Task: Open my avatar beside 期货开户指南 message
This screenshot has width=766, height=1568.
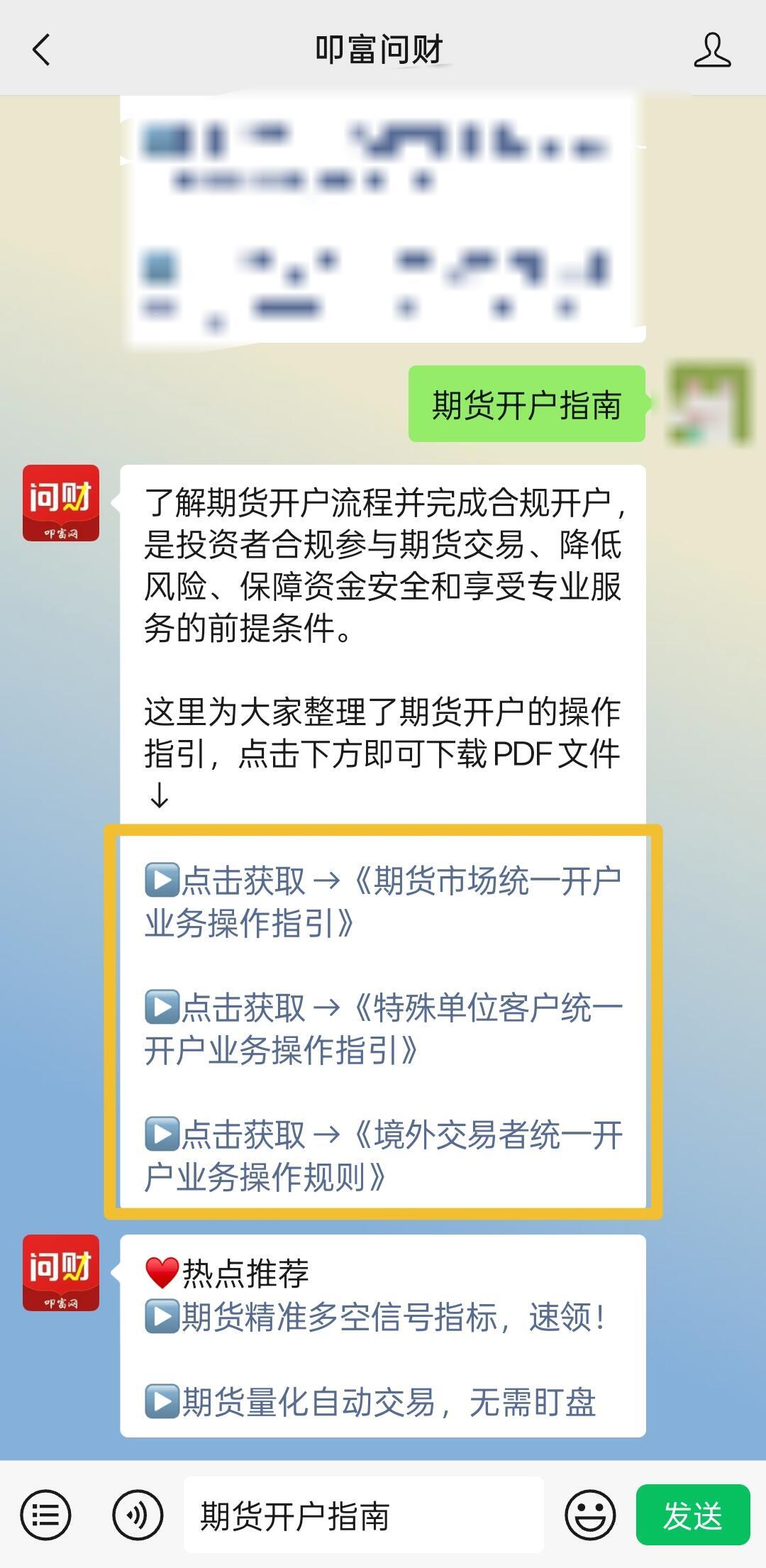Action: coord(709,404)
